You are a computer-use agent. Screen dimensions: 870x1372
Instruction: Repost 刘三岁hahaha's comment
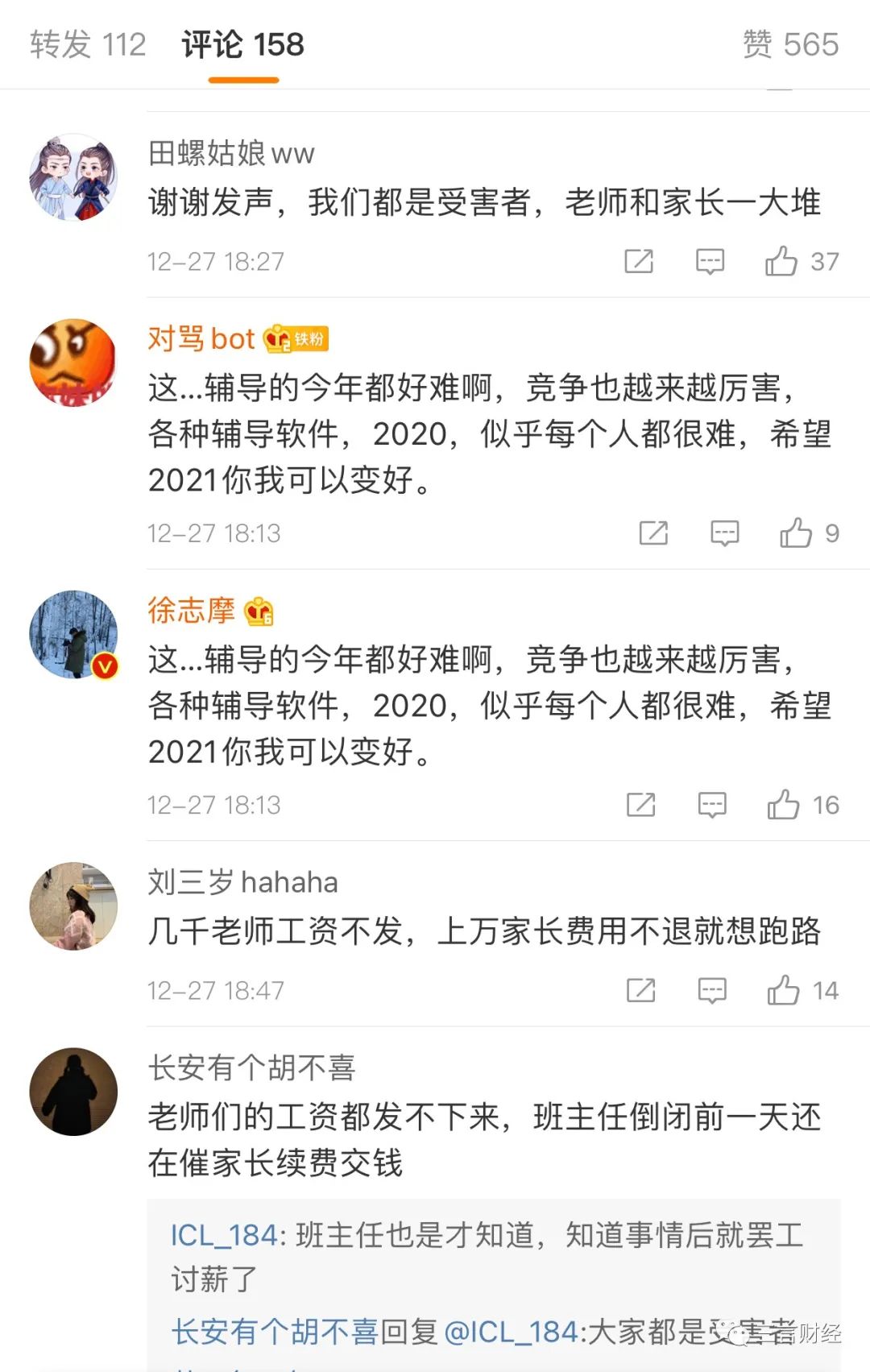click(x=640, y=989)
